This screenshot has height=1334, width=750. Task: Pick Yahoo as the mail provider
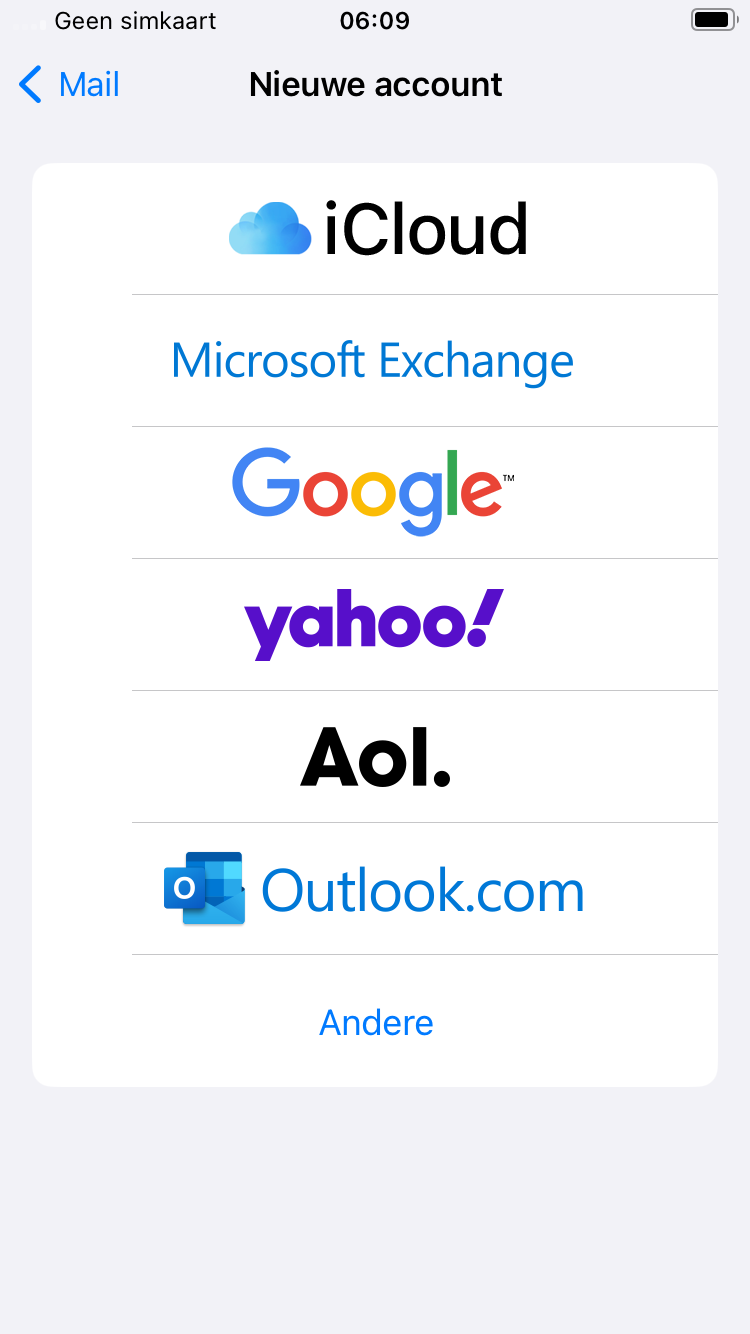375,625
